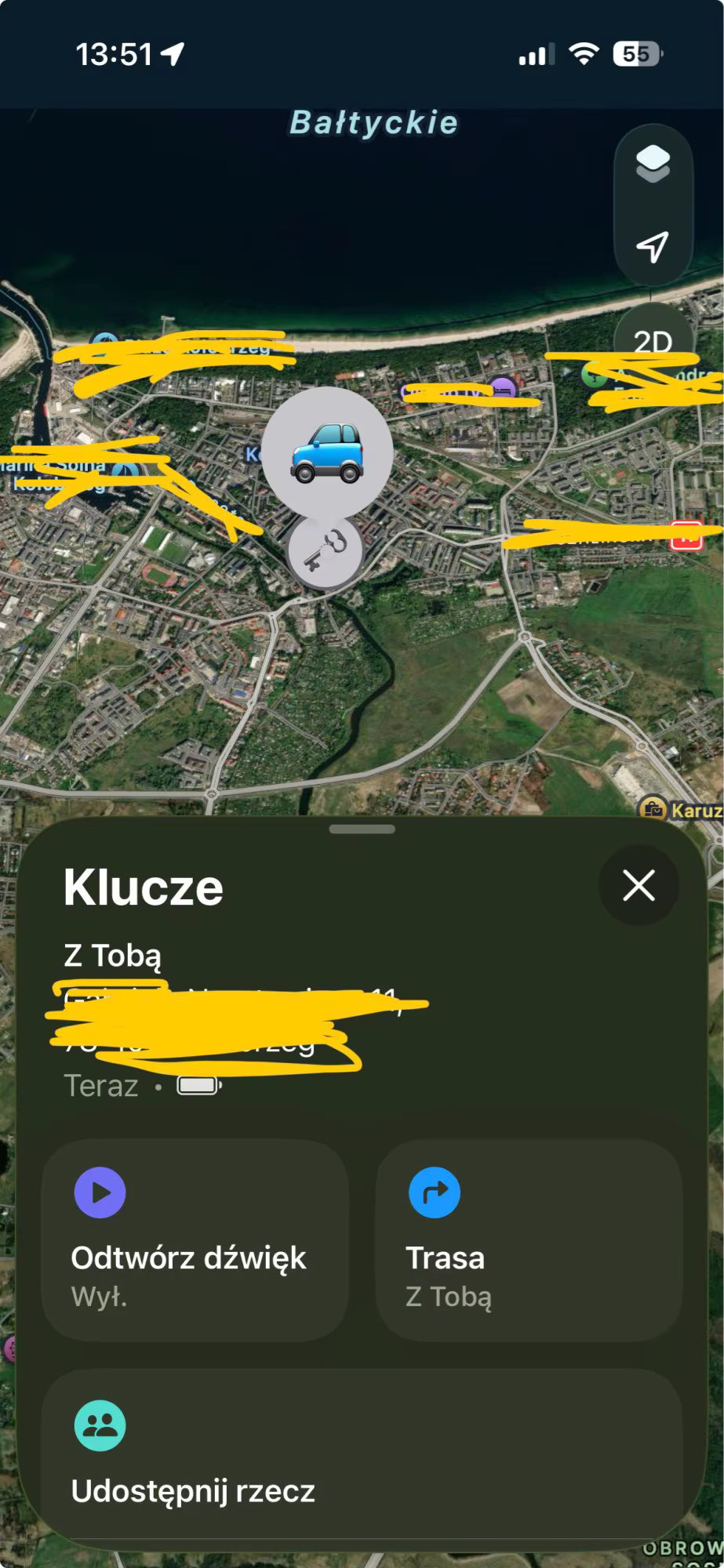Screen dimensions: 724x1568
Task: Tap the blue car marker on map
Action: point(326,452)
